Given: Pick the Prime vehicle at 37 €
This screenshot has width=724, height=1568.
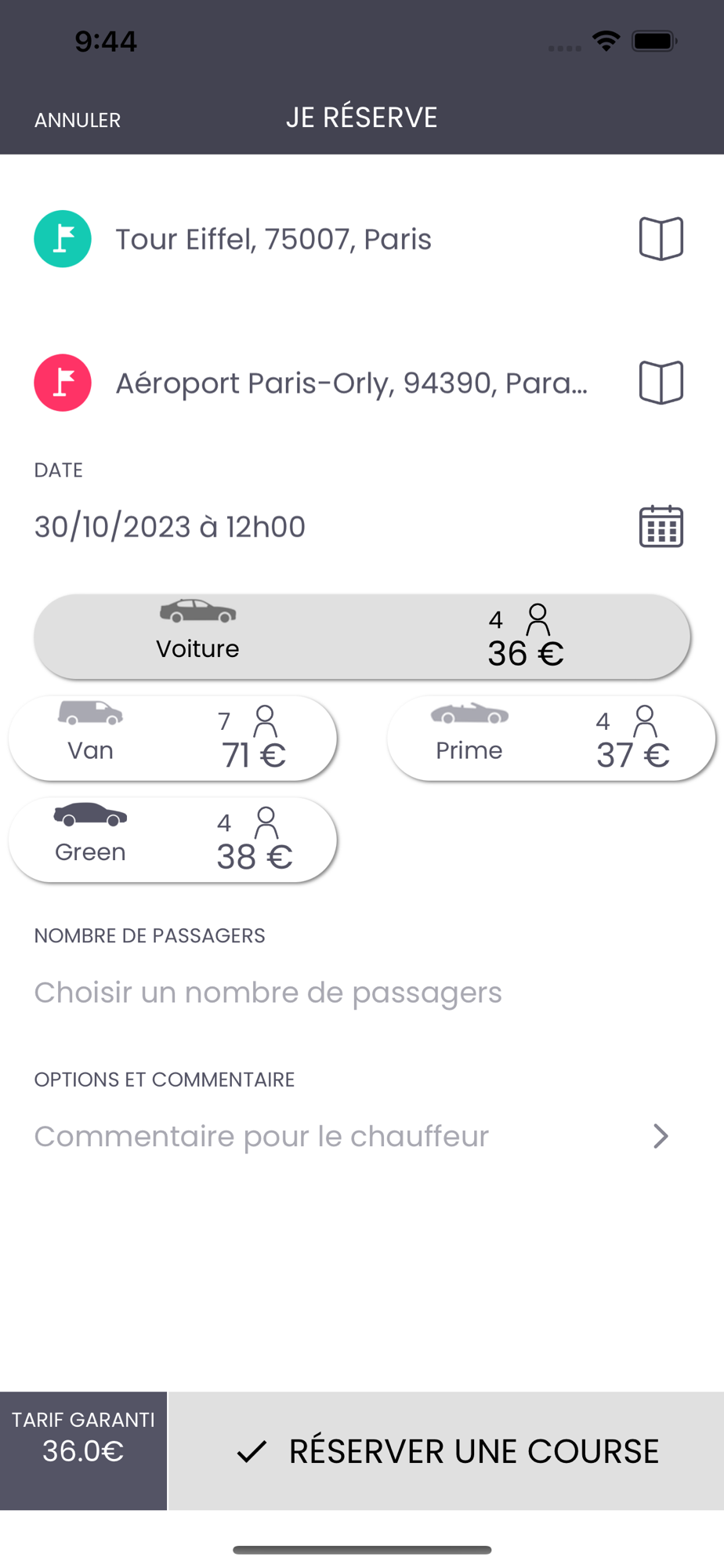Looking at the screenshot, I should (551, 739).
